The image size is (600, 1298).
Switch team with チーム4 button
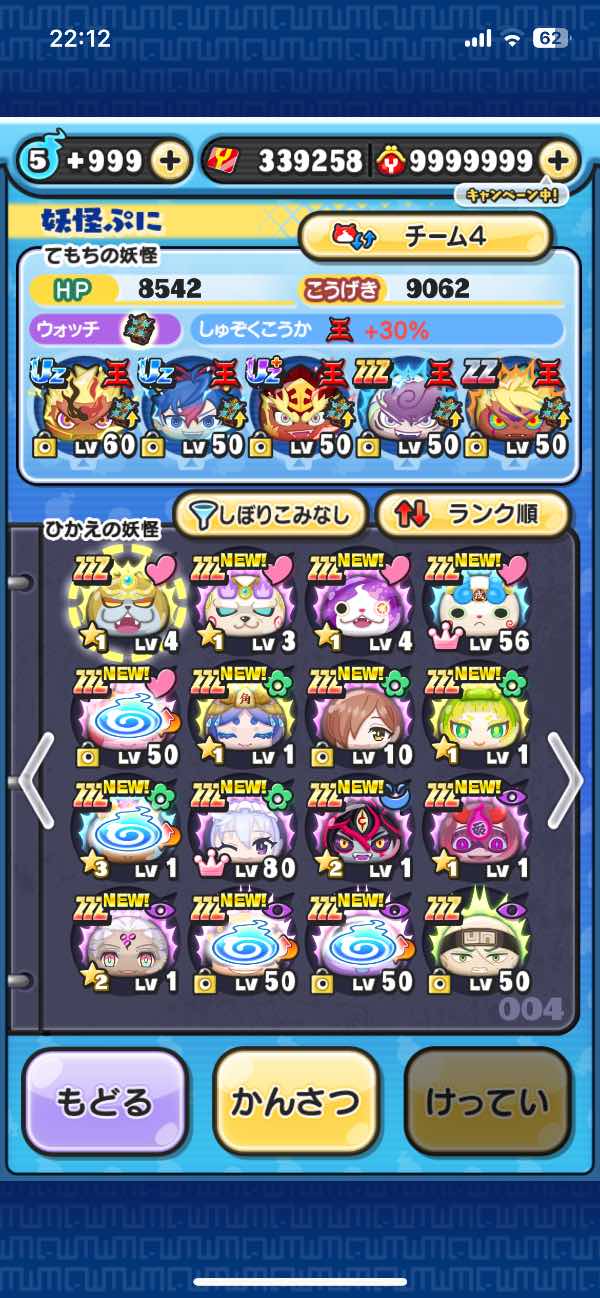click(425, 237)
